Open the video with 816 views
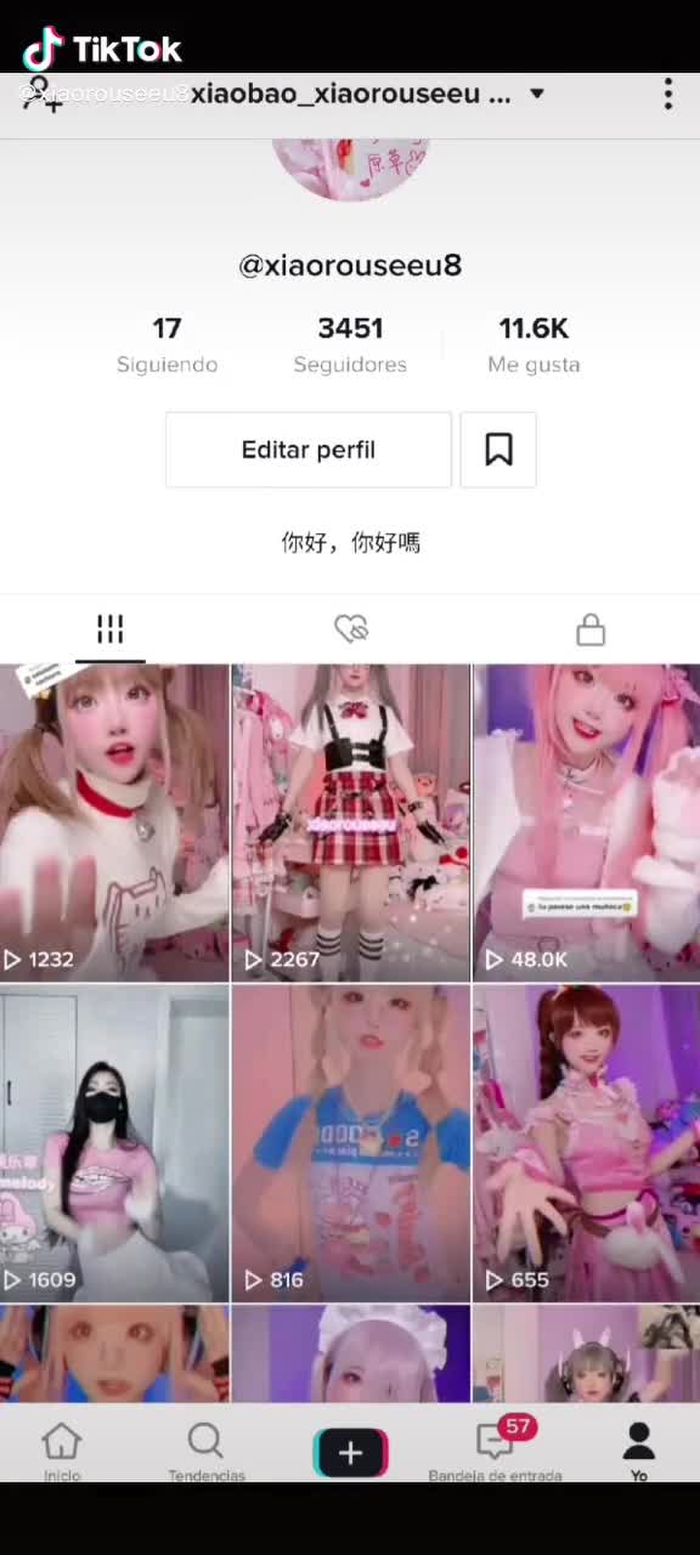The image size is (700, 1555). (351, 1142)
